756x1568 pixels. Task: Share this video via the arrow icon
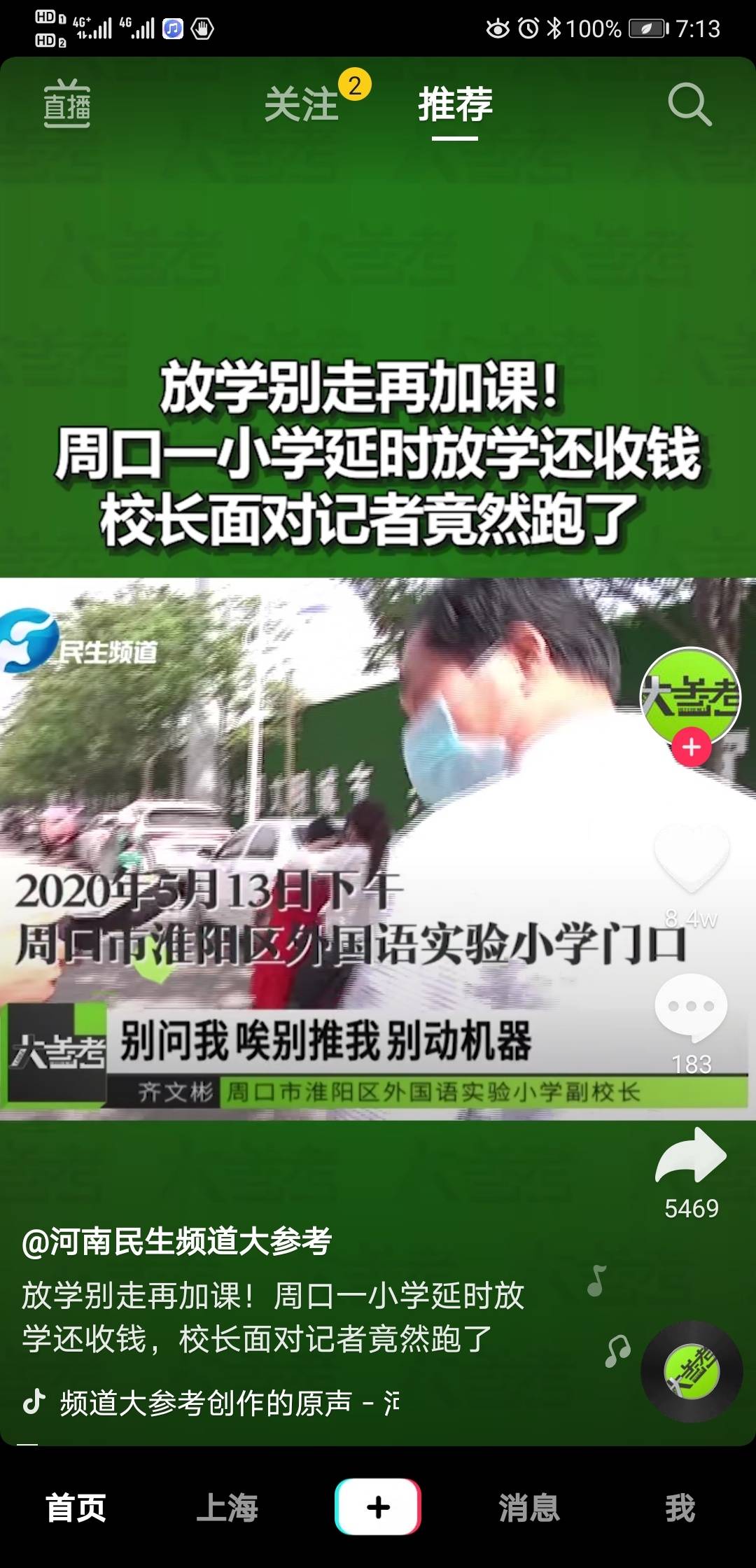tap(692, 1156)
